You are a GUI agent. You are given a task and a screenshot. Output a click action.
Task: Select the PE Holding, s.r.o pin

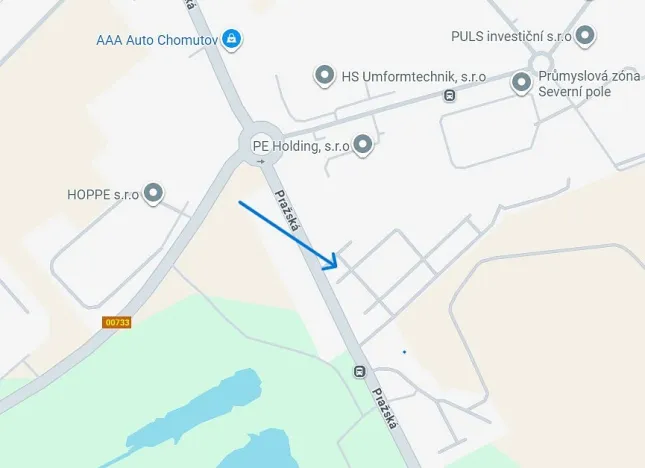363,146
